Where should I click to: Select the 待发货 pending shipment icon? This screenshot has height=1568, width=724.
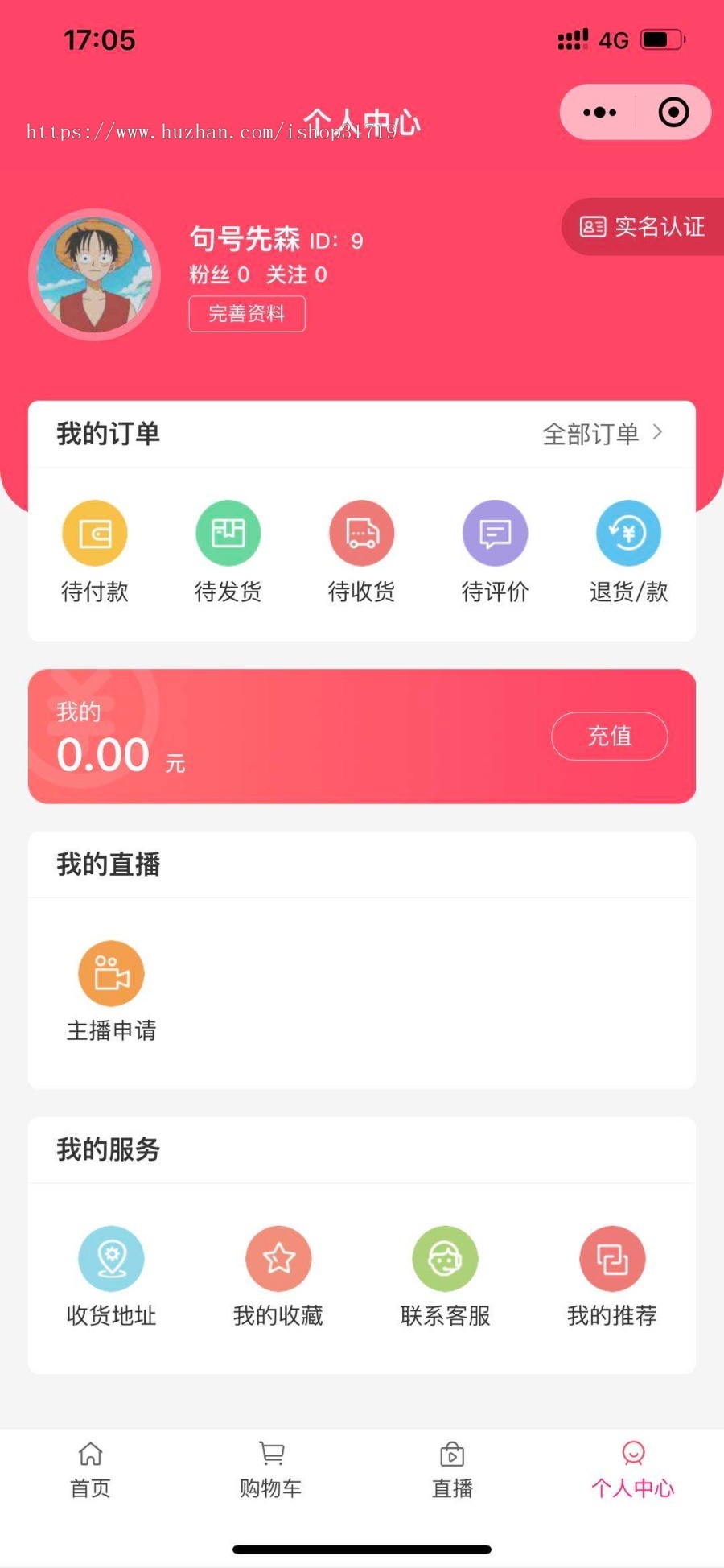(228, 533)
